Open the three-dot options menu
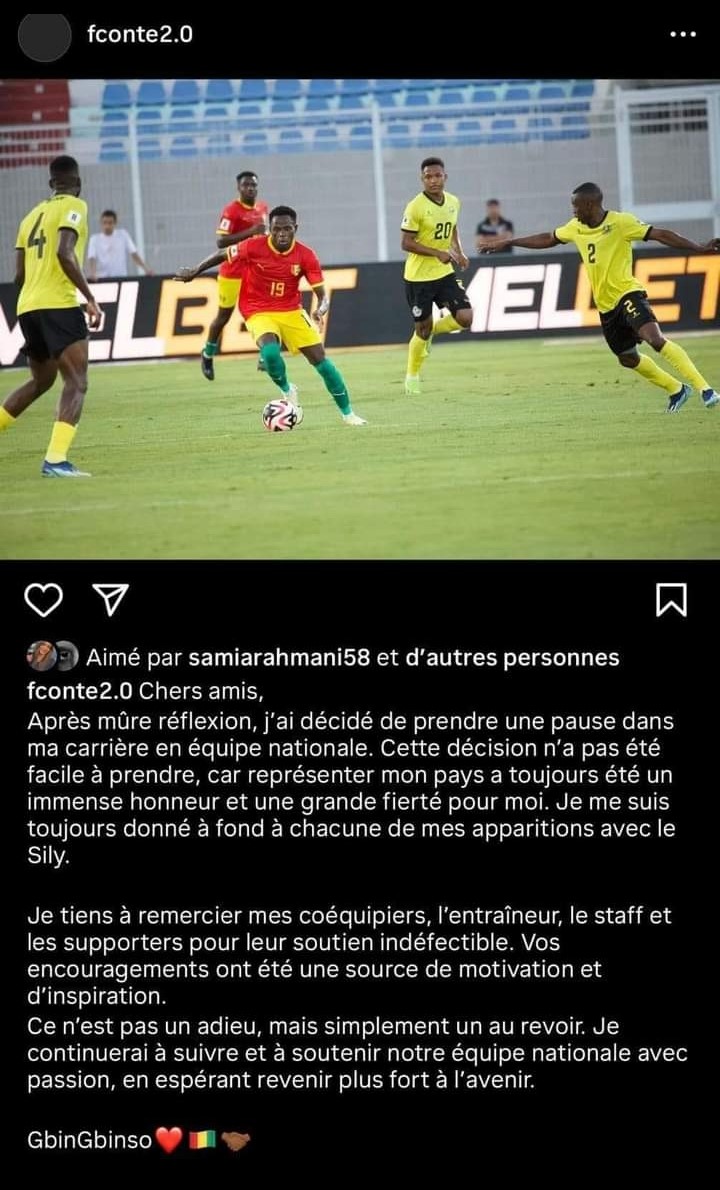The image size is (720, 1190). 683,35
